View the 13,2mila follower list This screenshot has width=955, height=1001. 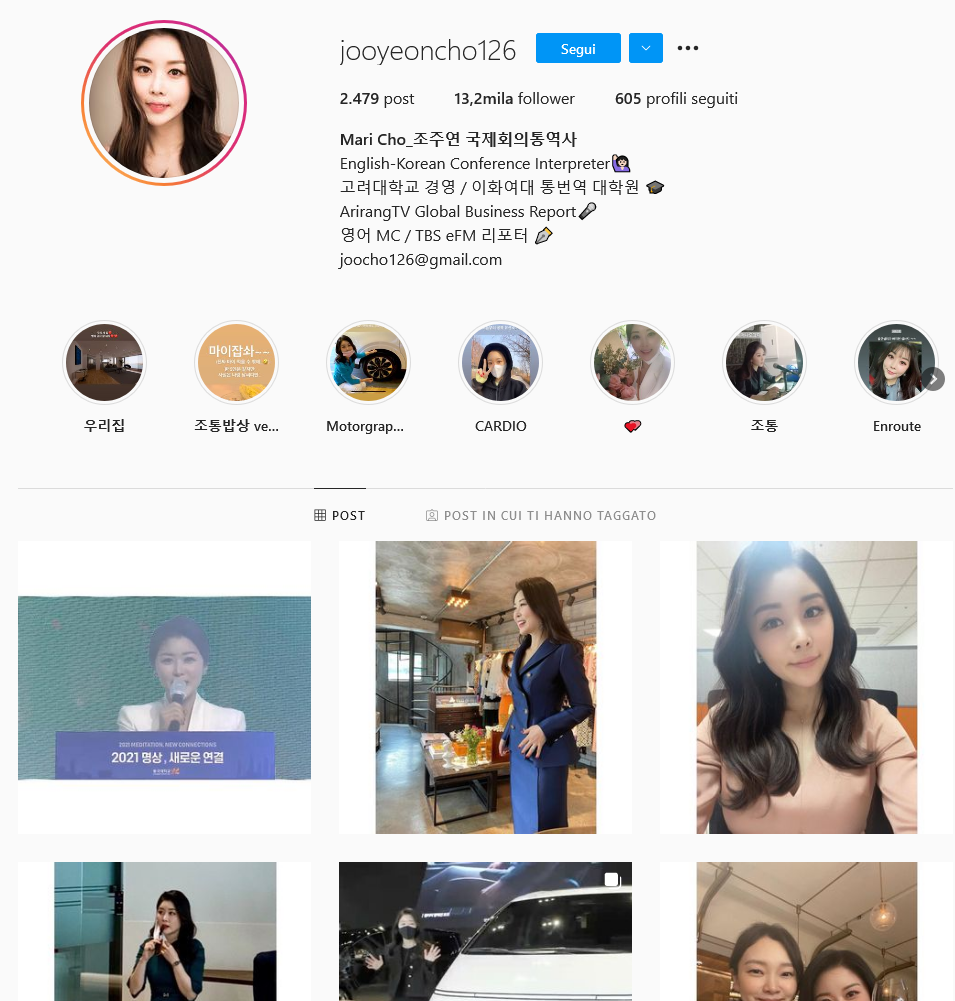[x=514, y=99]
